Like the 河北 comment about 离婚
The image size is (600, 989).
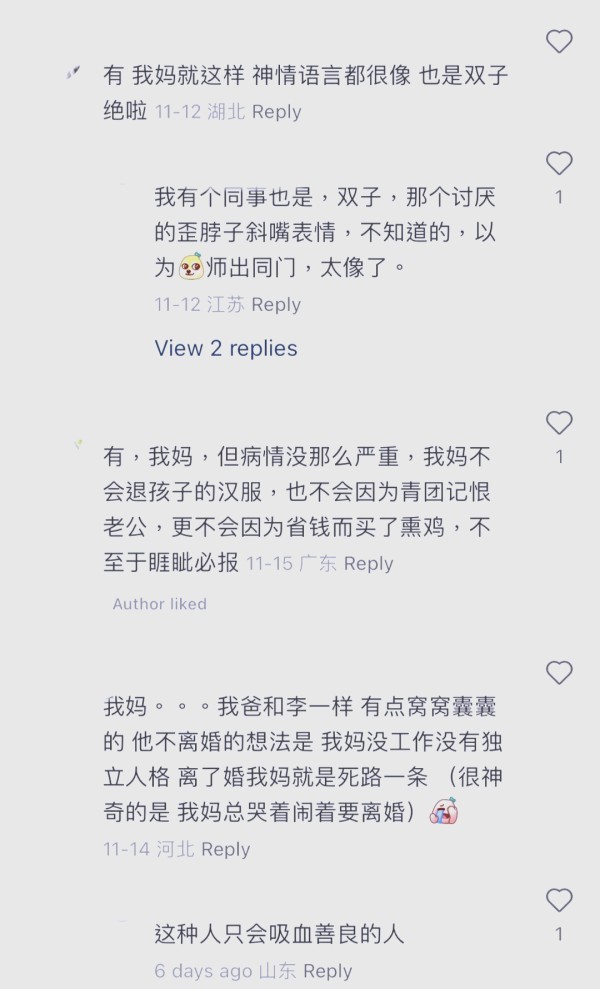559,672
